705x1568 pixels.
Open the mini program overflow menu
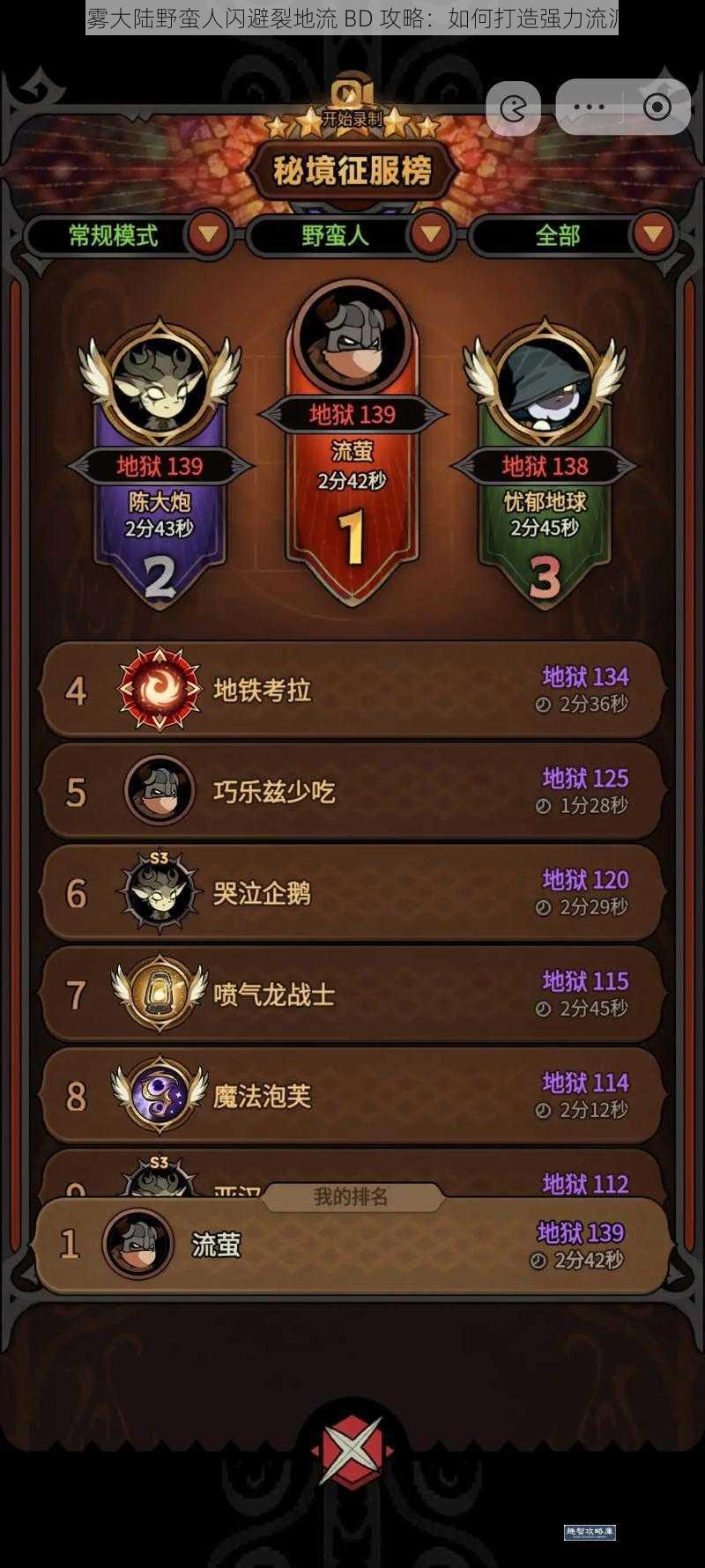coord(590,107)
